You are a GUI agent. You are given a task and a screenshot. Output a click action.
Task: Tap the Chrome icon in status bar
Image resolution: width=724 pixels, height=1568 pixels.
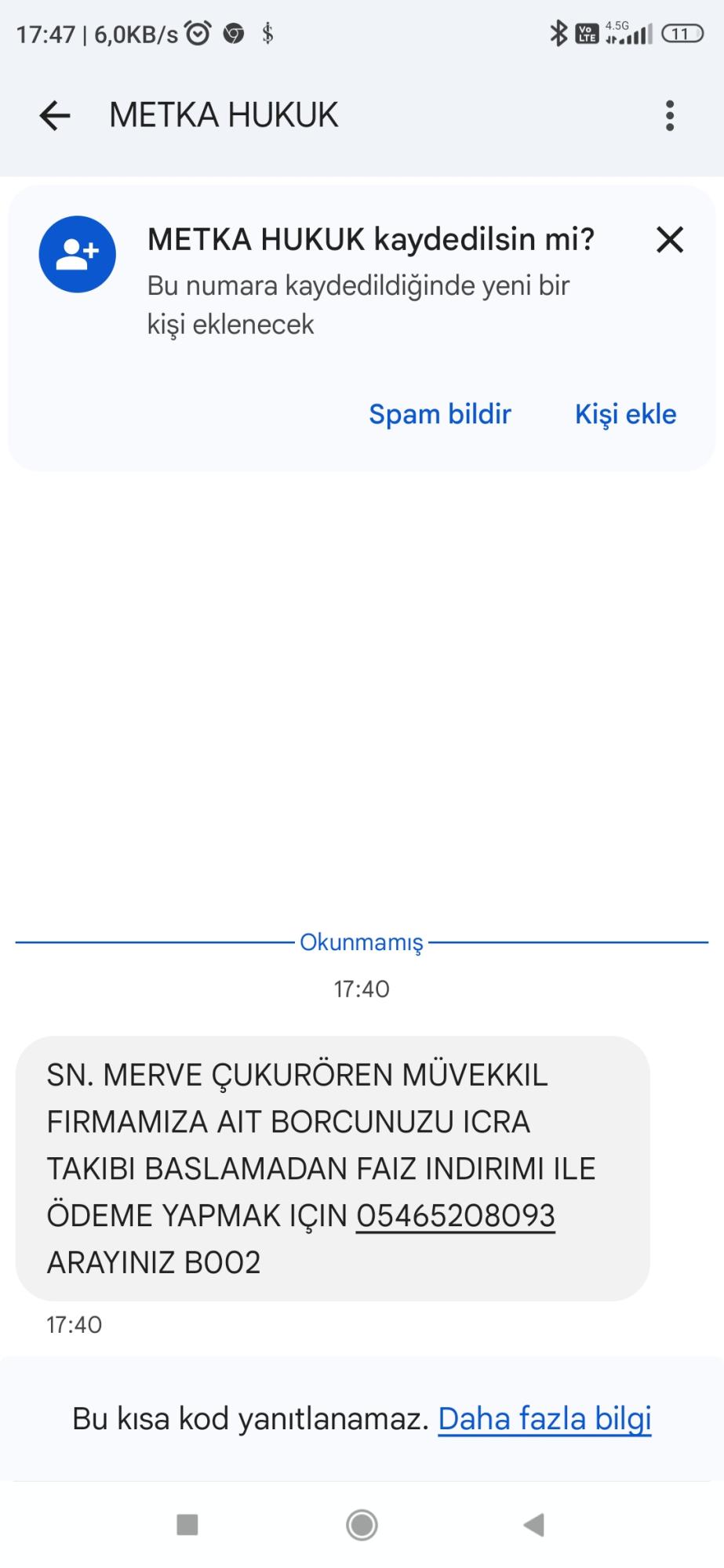[233, 33]
